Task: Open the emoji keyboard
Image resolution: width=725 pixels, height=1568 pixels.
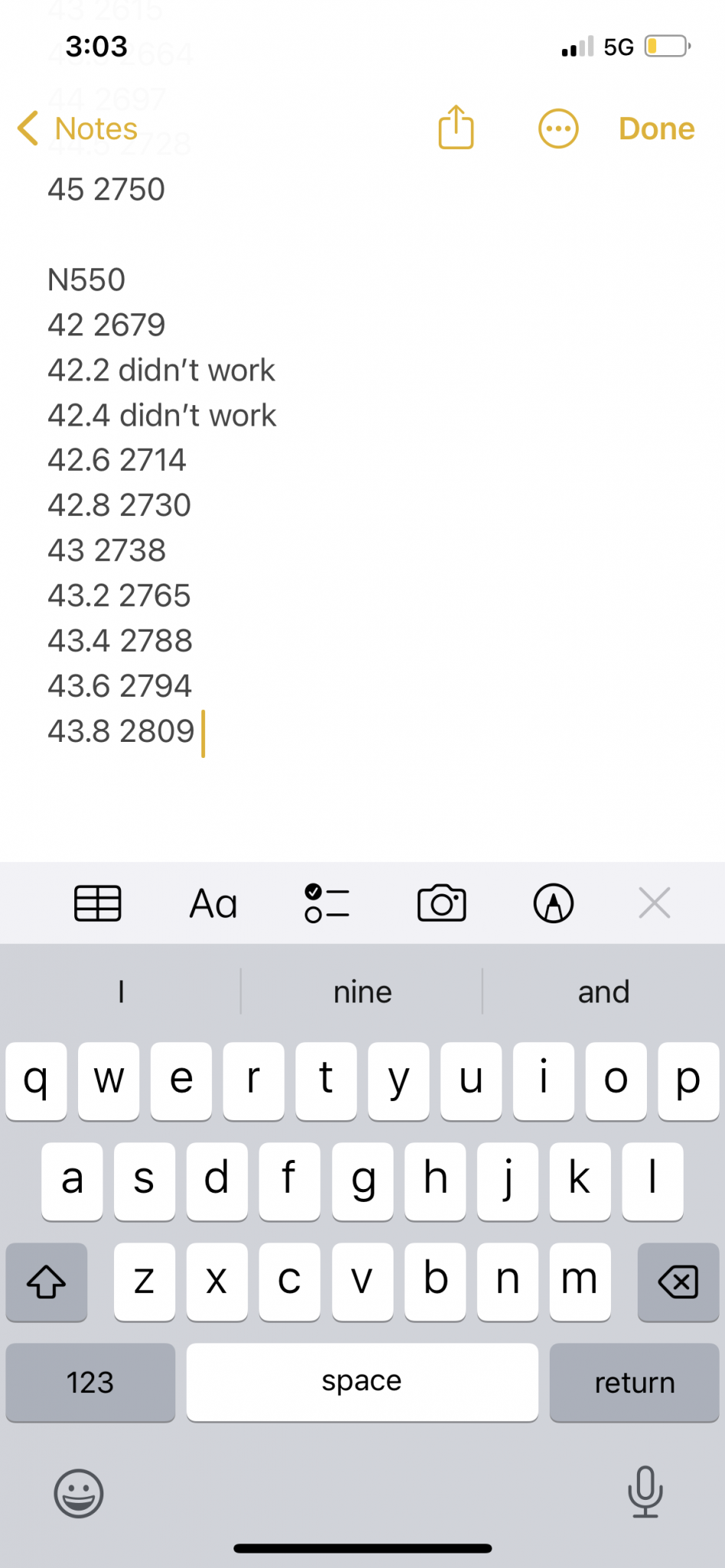Action: 79,1493
